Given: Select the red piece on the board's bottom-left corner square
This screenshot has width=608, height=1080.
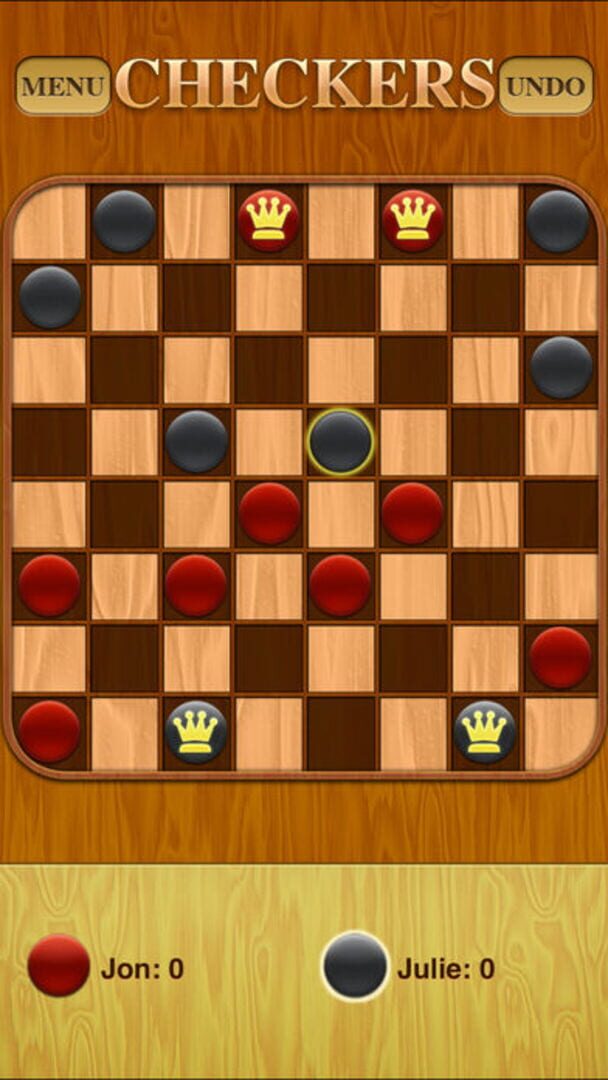Looking at the screenshot, I should coord(49,731).
